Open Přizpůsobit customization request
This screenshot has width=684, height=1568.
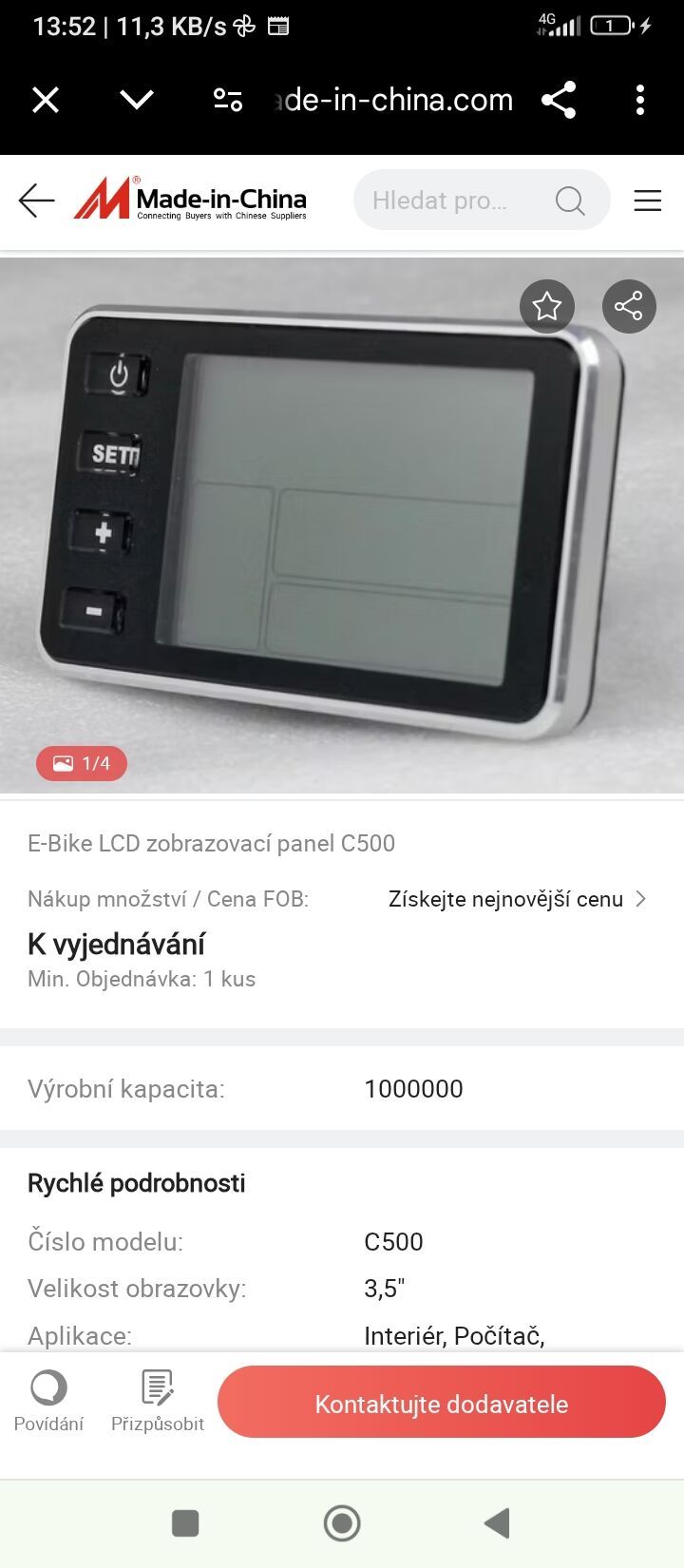pos(158,1402)
